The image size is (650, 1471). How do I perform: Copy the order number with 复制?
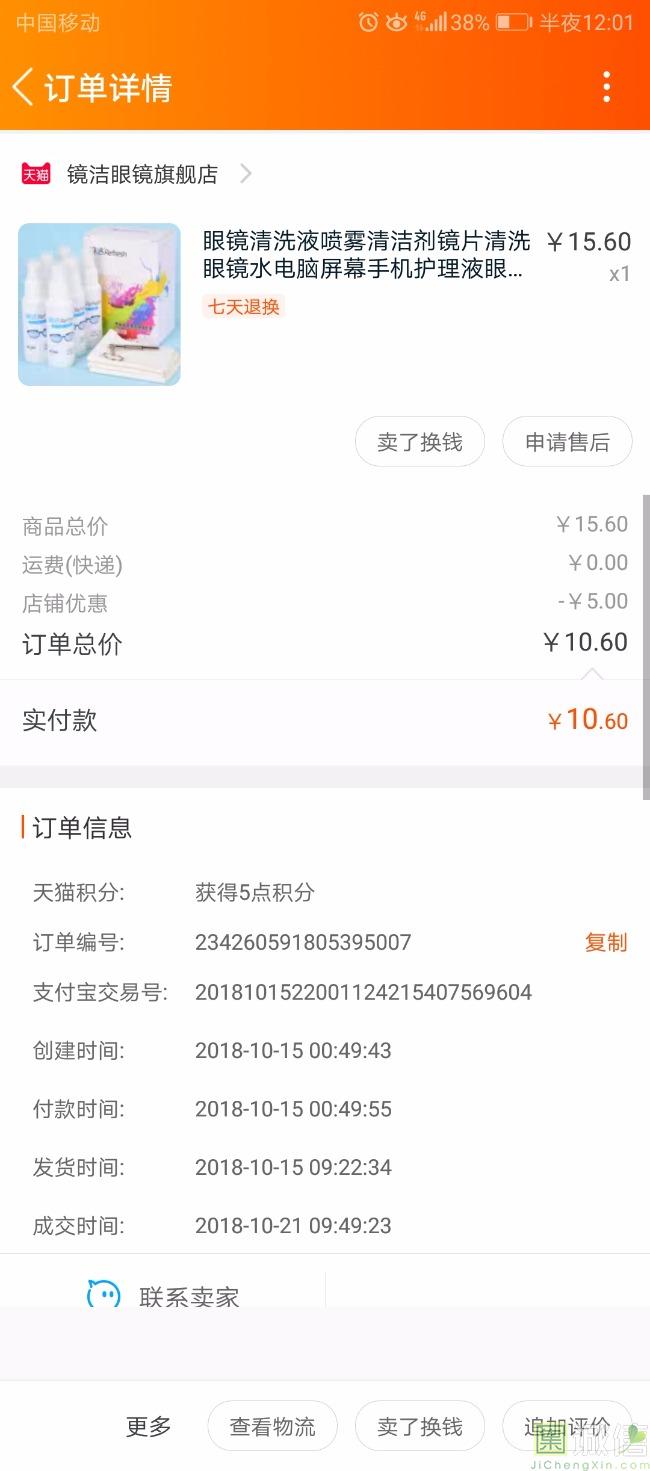[x=606, y=942]
